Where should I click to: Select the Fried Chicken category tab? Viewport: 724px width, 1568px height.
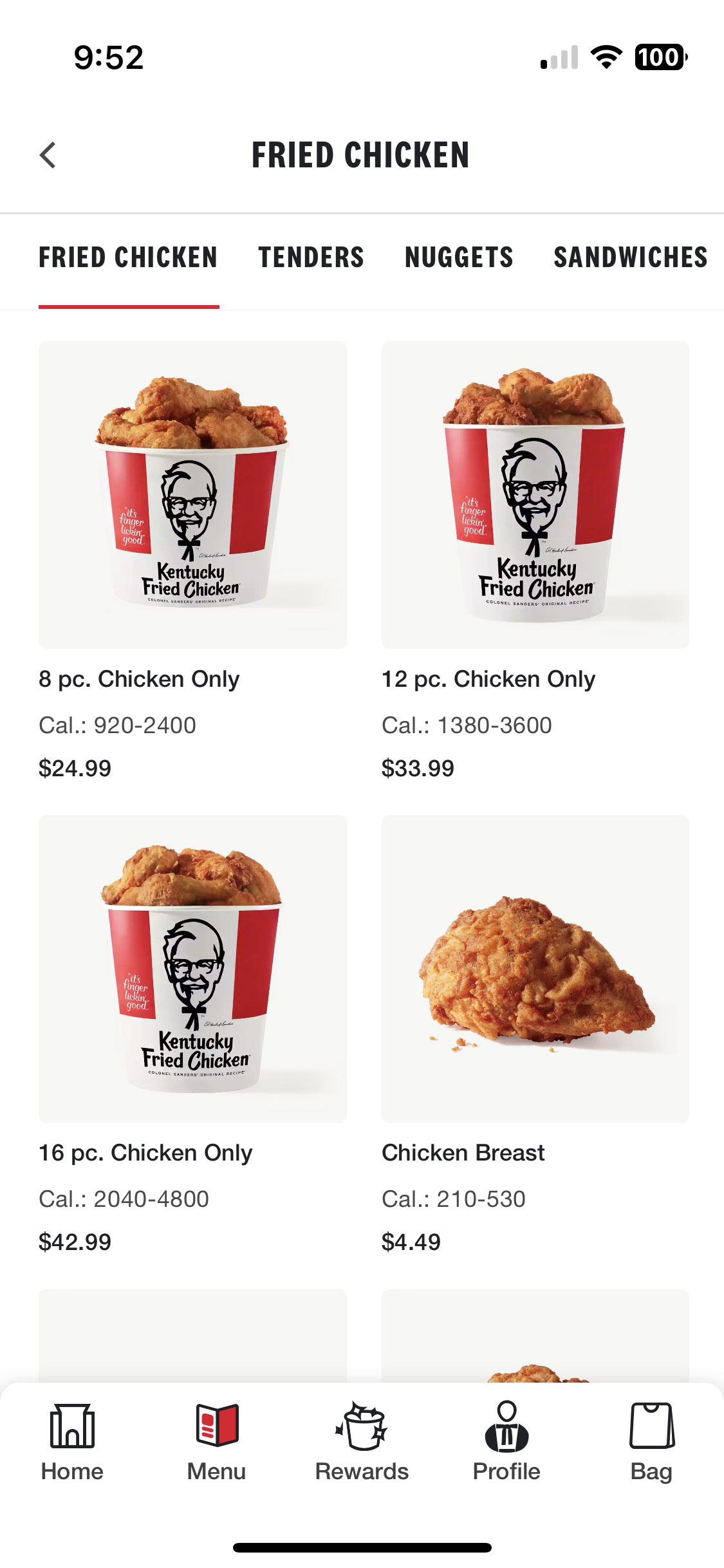pyautogui.click(x=129, y=257)
